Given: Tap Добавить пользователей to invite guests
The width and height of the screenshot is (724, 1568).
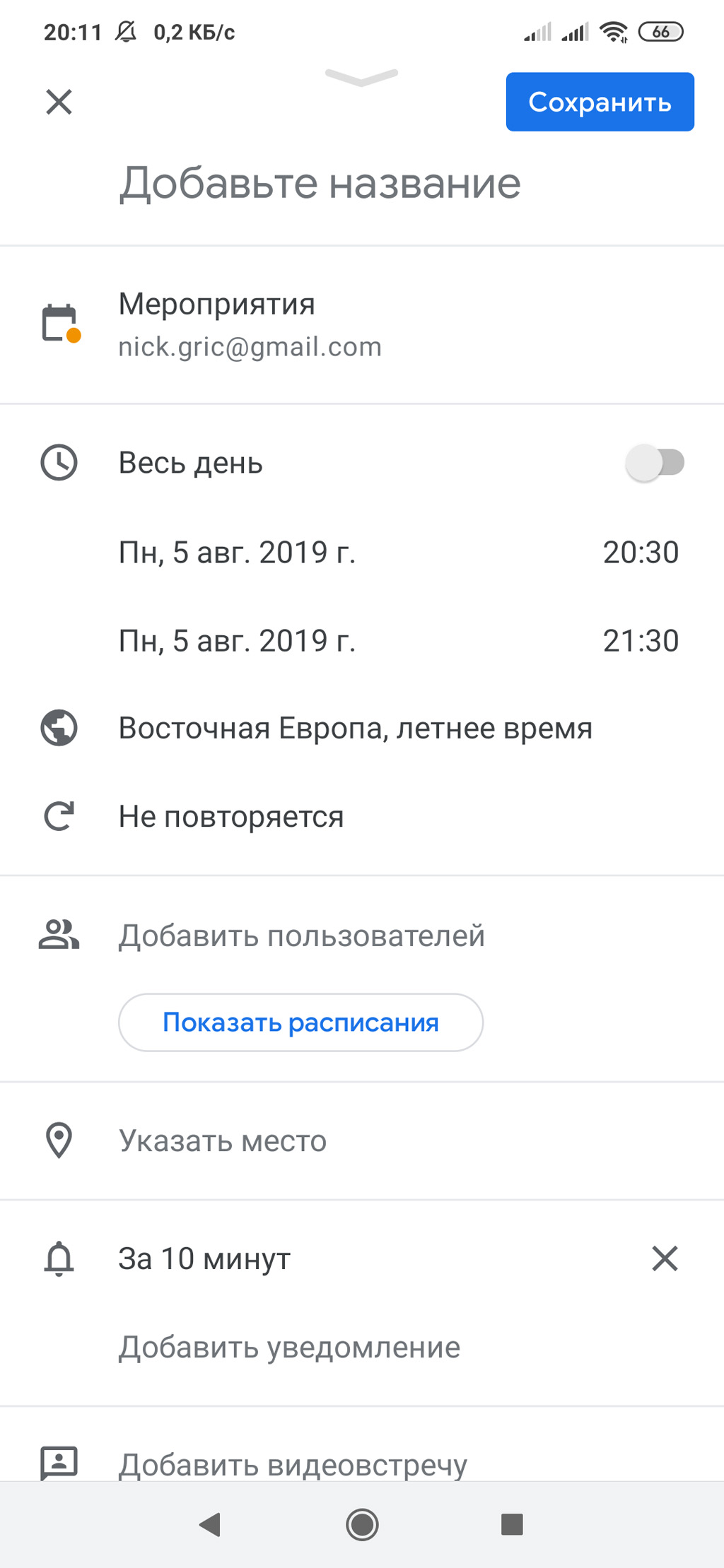Looking at the screenshot, I should coord(301,936).
